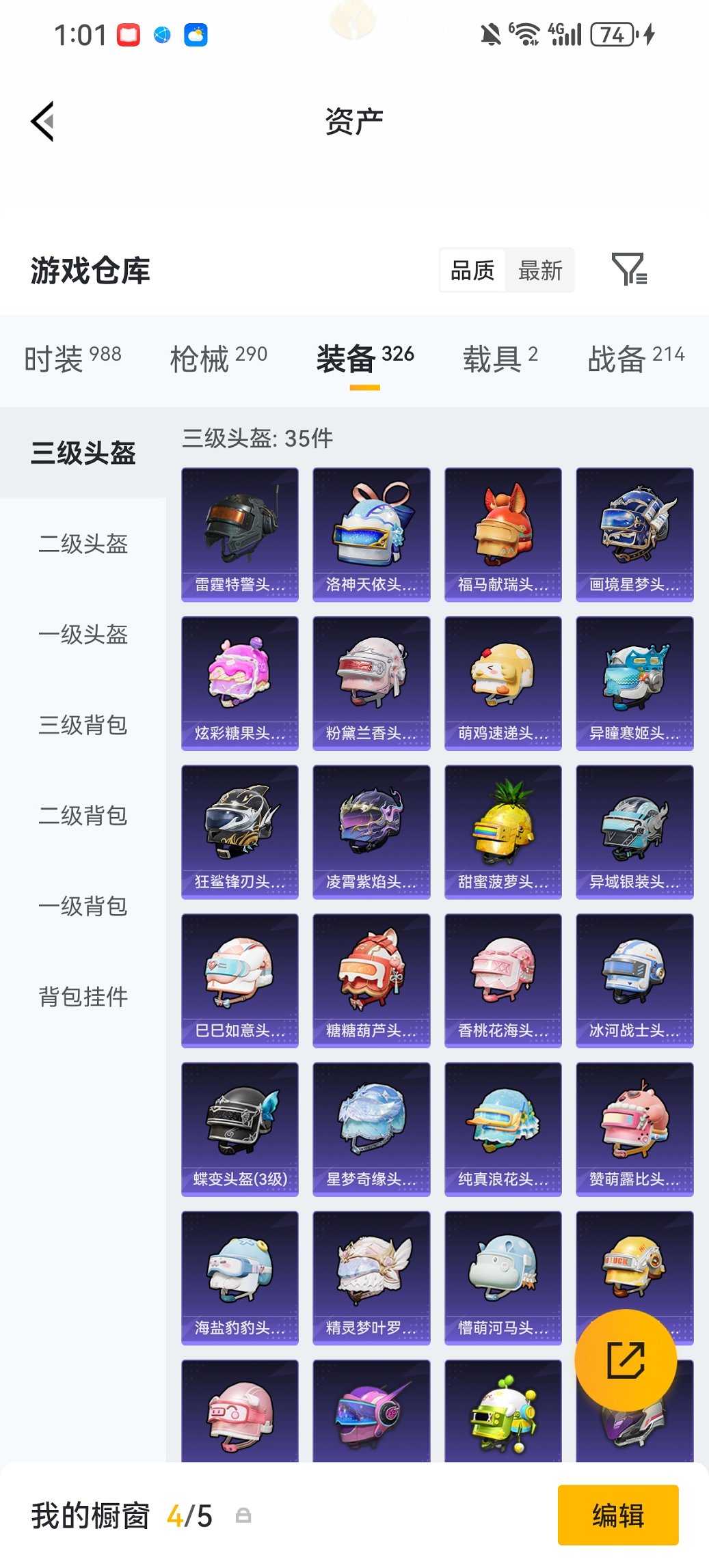
Task: Select the 二级头盔 category
Action: 82,544
